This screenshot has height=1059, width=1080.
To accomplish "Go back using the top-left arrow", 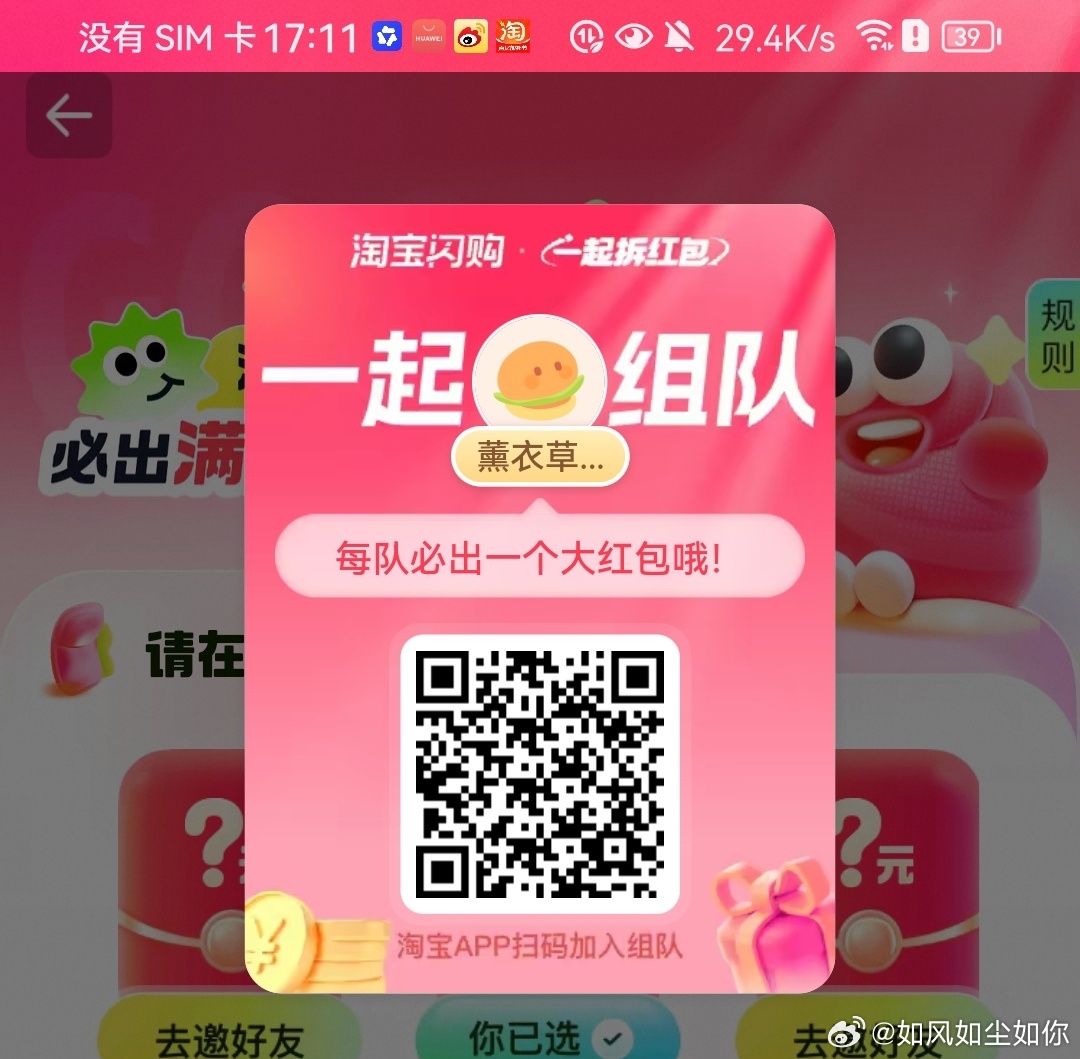I will 69,116.
